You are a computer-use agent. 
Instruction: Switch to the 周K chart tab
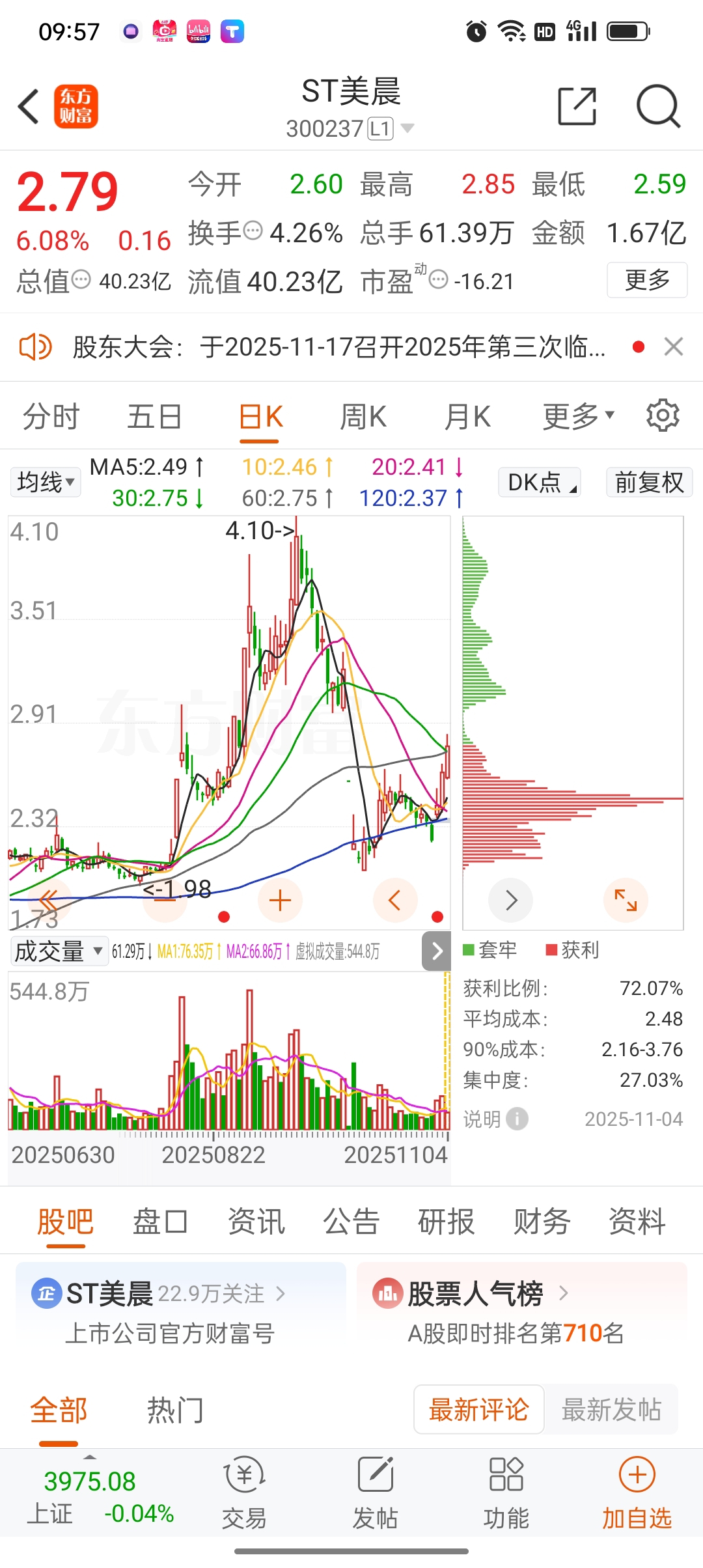[363, 417]
